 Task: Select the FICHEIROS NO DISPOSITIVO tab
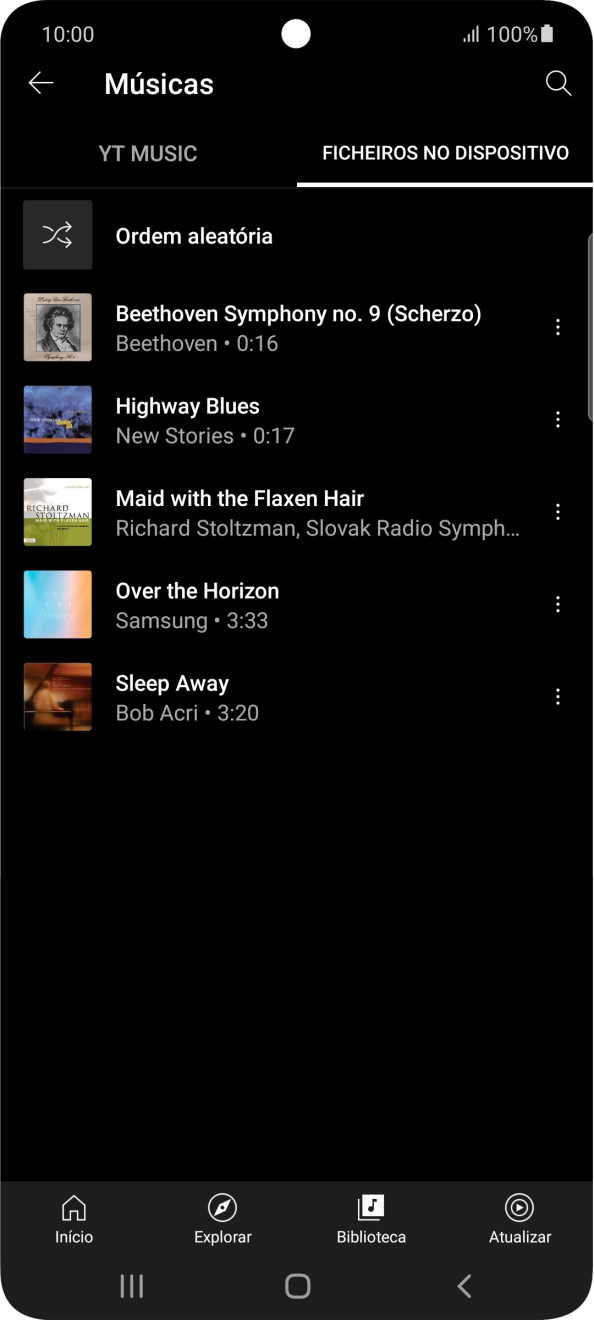[x=445, y=154]
